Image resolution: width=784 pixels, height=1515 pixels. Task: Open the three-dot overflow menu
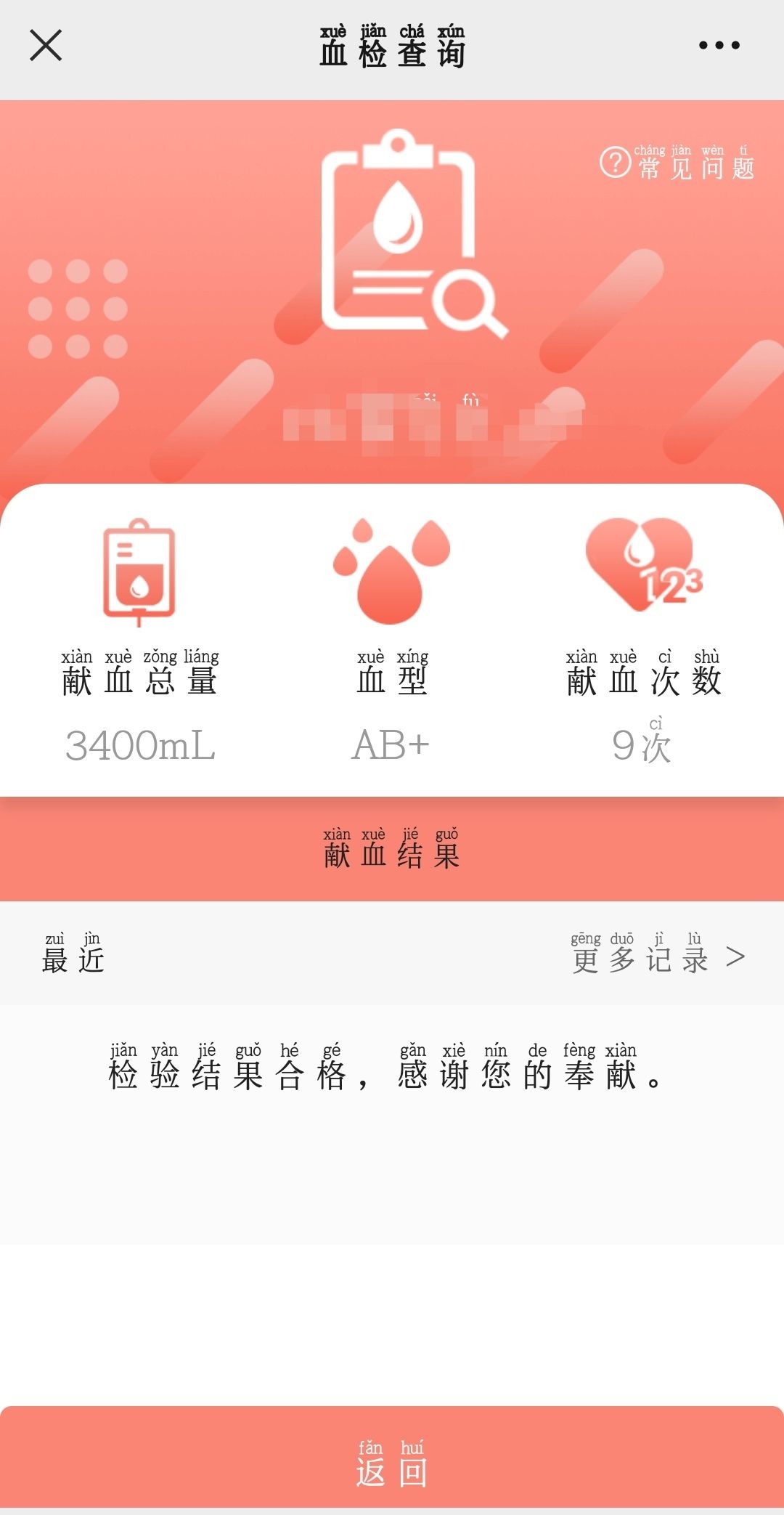tap(719, 45)
